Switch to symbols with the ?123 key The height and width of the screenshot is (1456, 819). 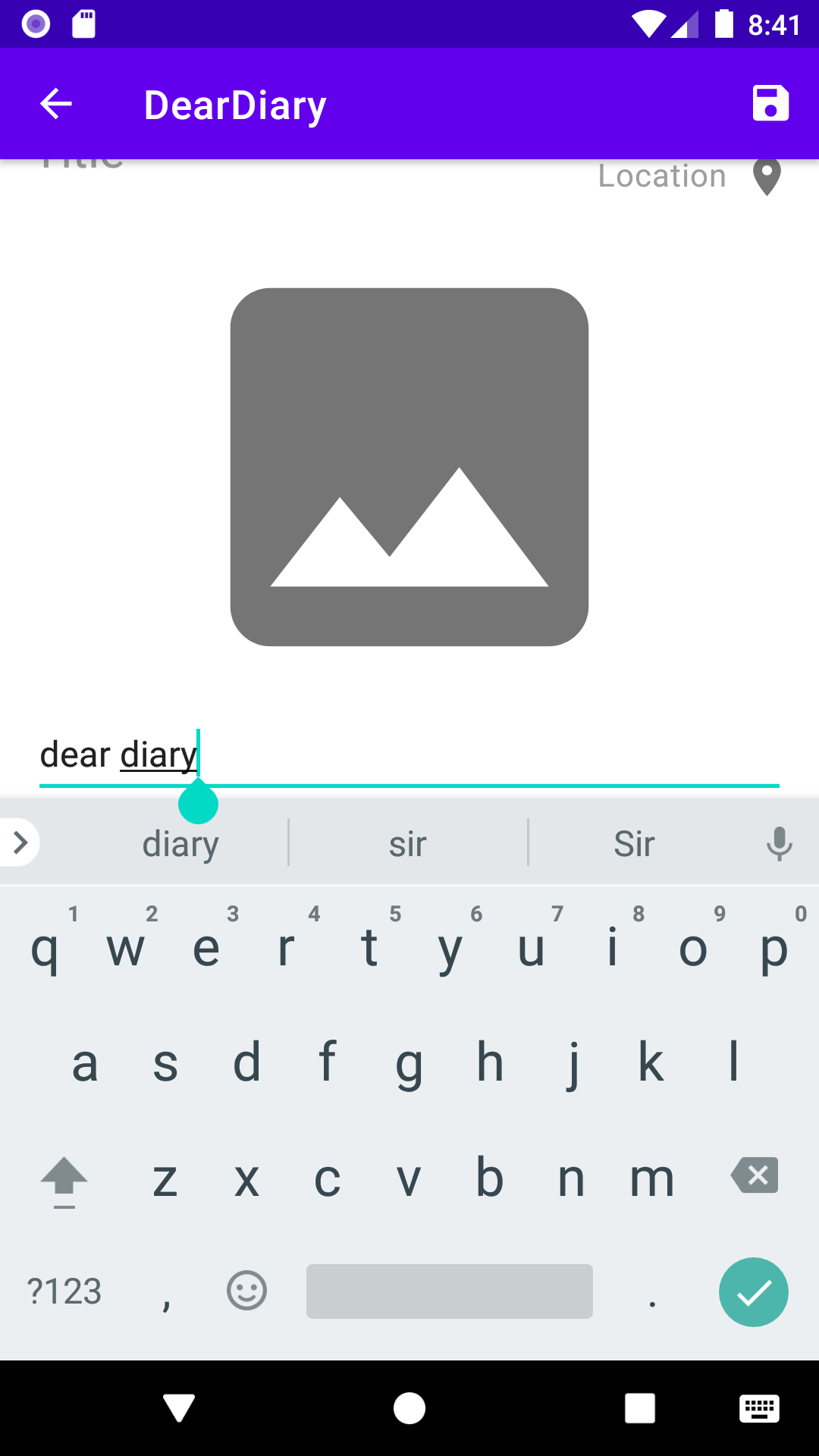[65, 1291]
